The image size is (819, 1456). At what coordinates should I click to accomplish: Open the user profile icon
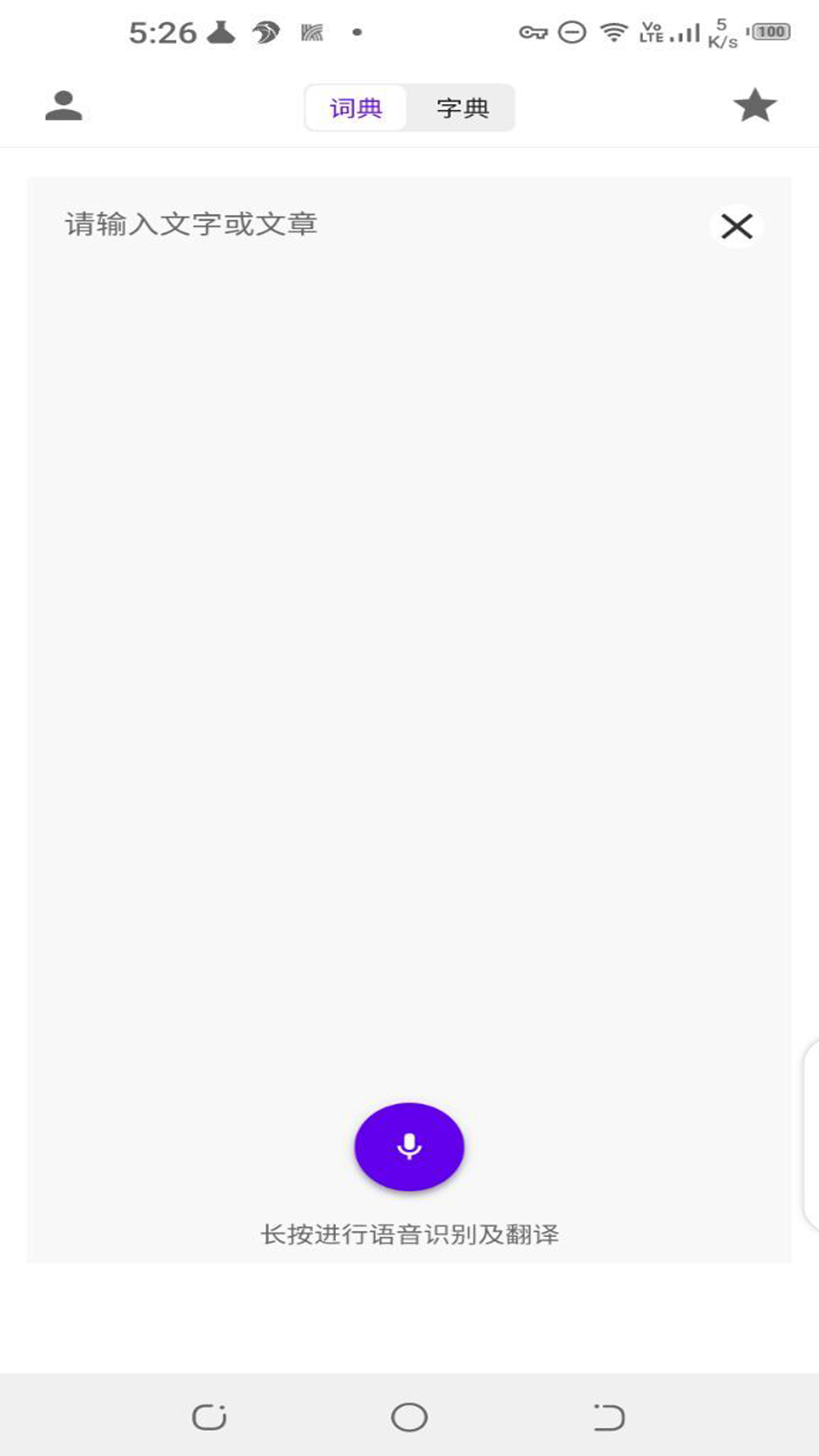coord(64,105)
